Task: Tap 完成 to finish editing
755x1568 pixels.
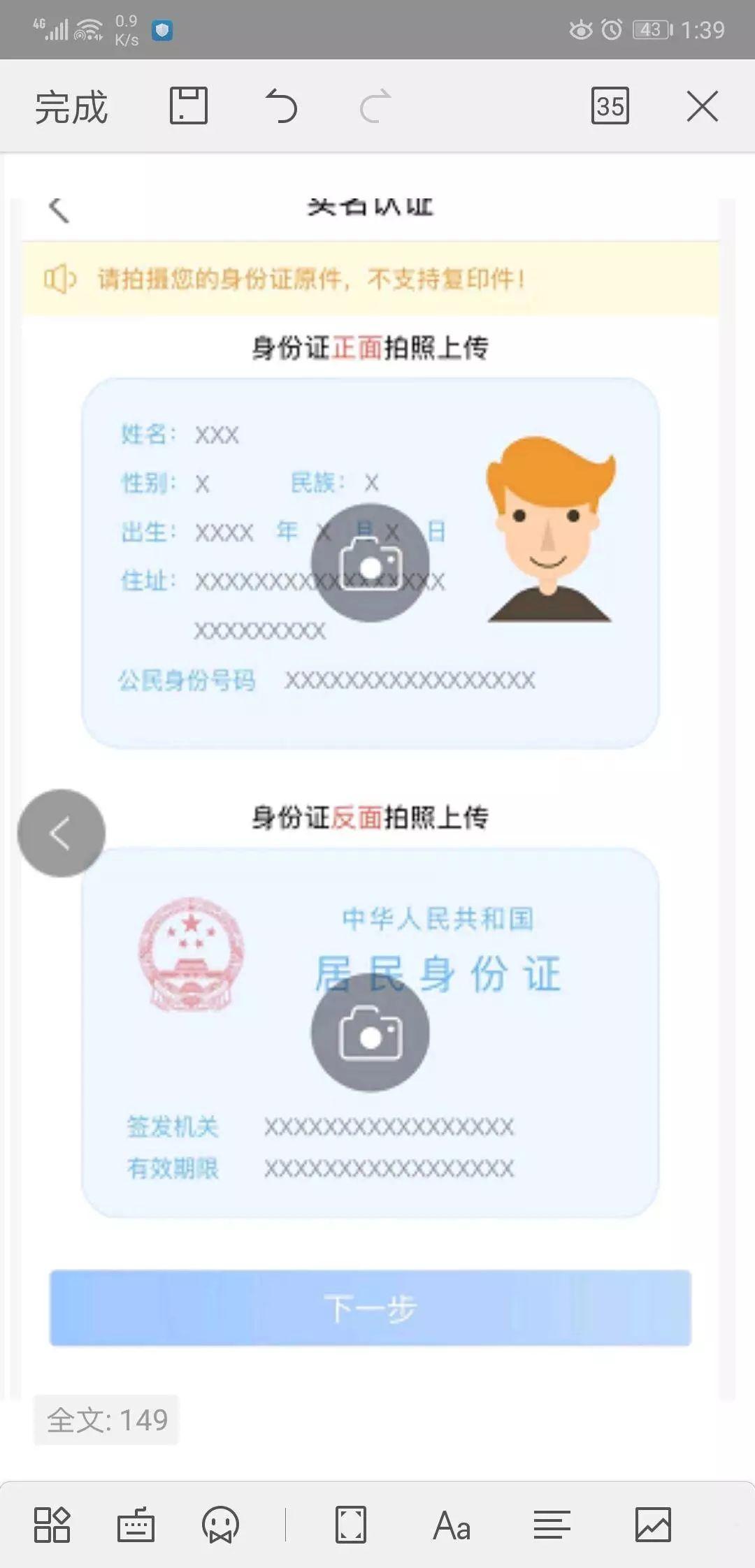Action: coord(71,107)
